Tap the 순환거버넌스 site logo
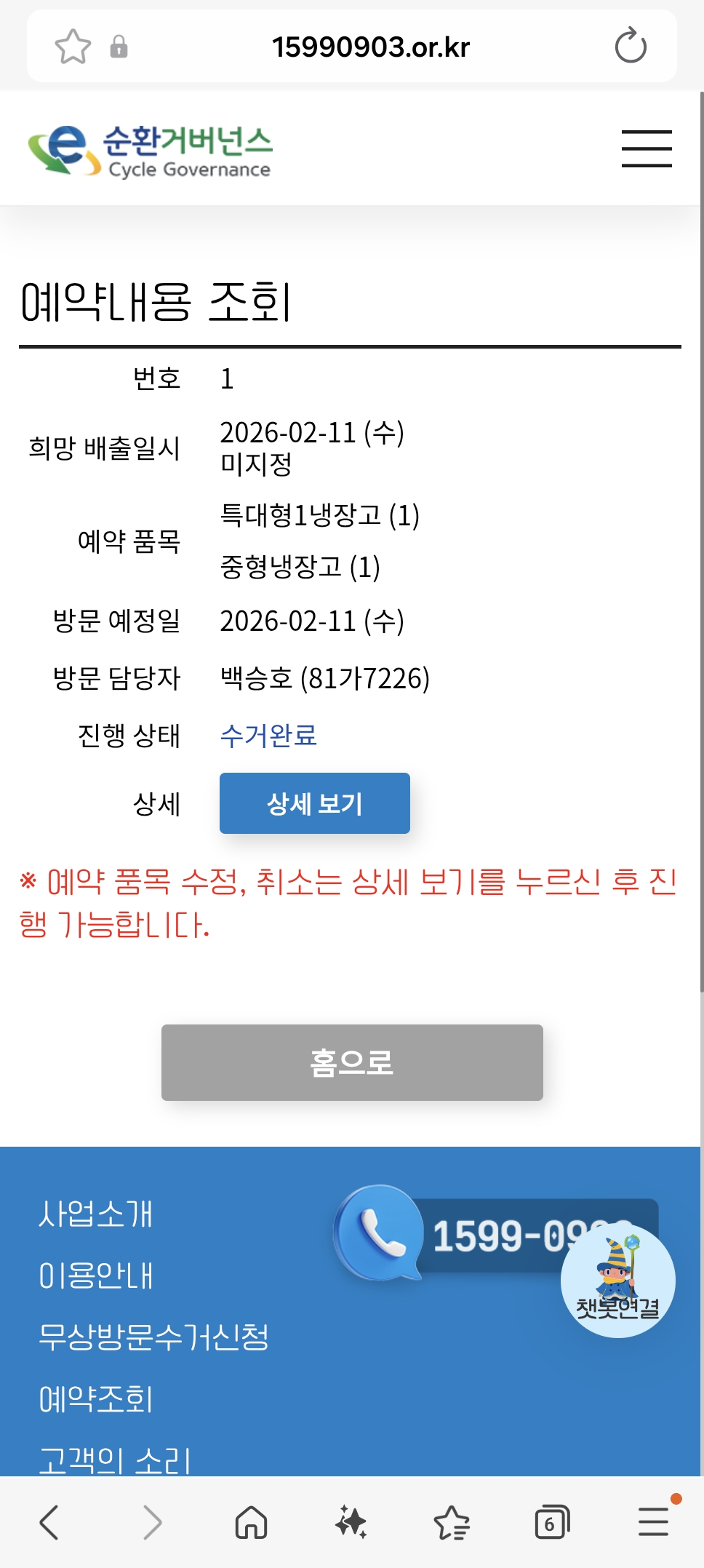The image size is (704, 1568). point(151,150)
